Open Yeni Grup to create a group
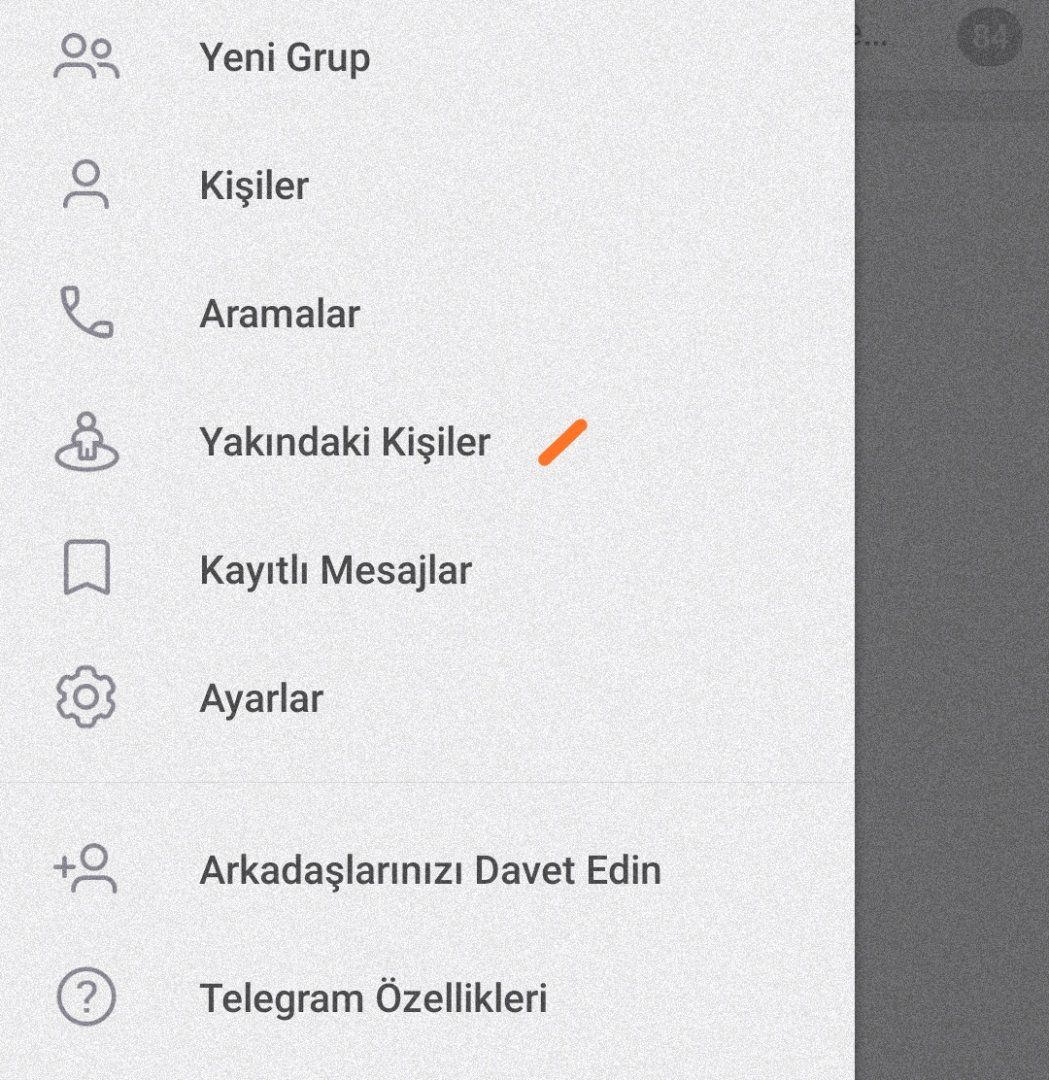The width and height of the screenshot is (1049, 1080). click(x=285, y=58)
